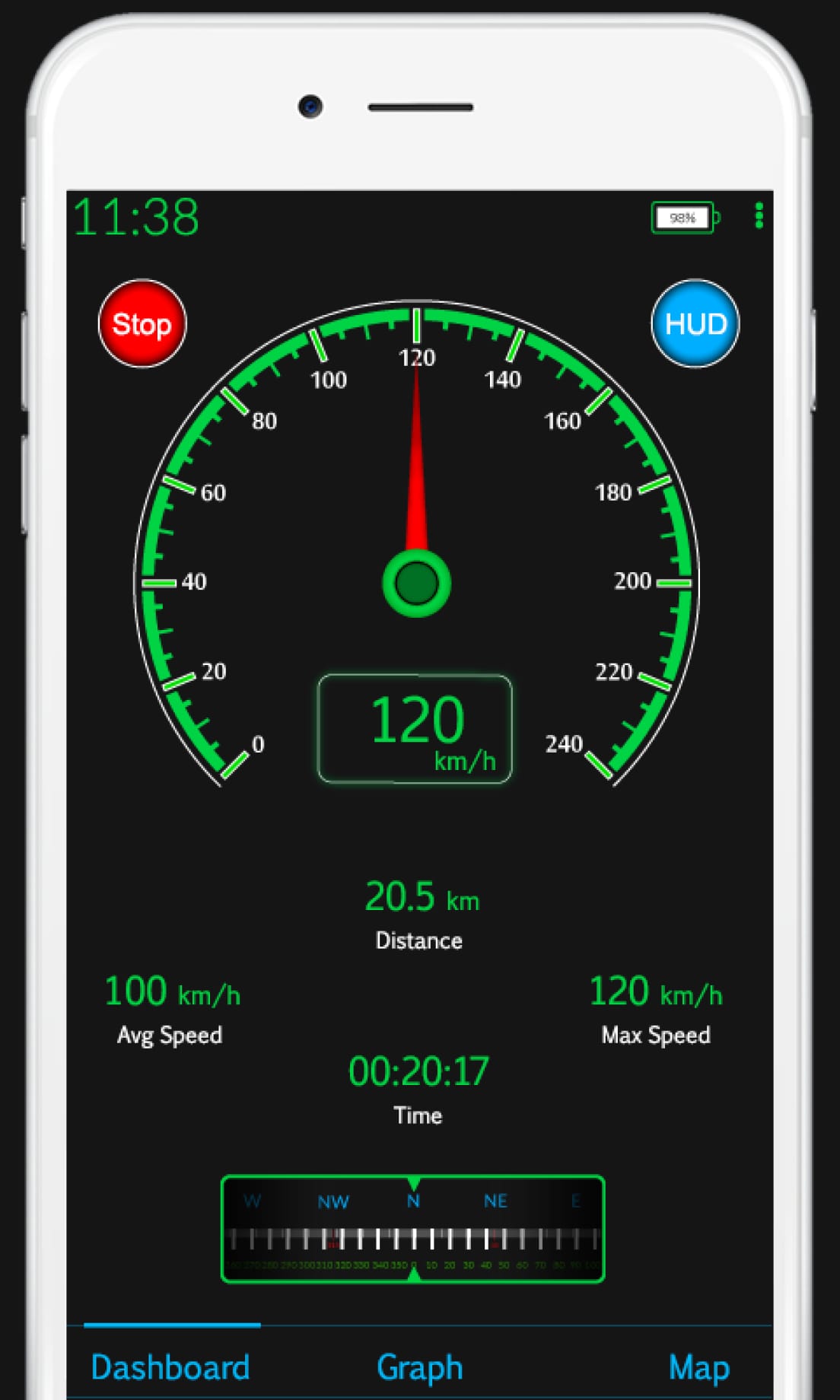Viewport: 840px width, 1400px height.
Task: Select the Dashboard tab
Action: point(170,1367)
